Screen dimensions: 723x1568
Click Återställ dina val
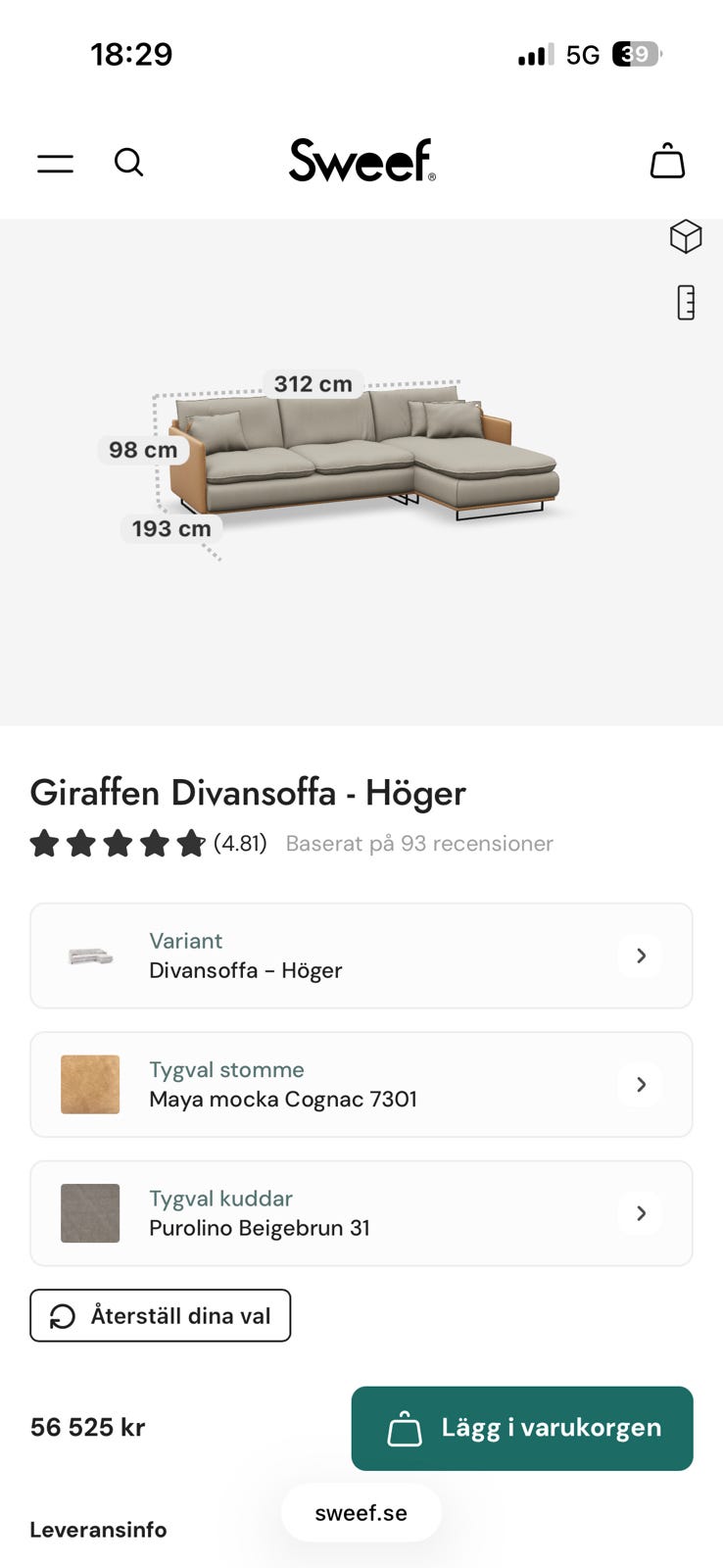[160, 1315]
